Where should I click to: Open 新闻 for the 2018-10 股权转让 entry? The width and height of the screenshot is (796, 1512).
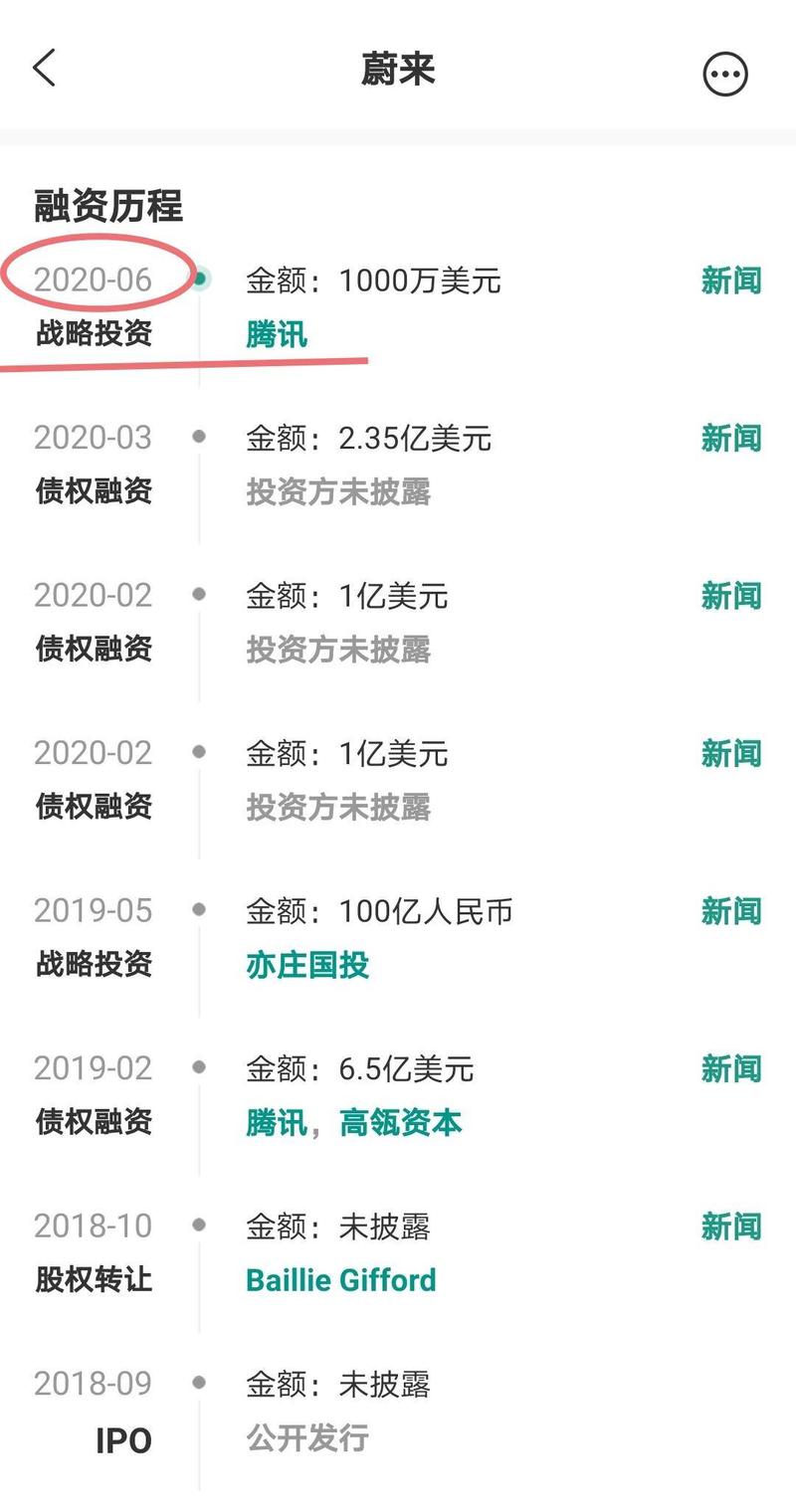pyautogui.click(x=729, y=1227)
